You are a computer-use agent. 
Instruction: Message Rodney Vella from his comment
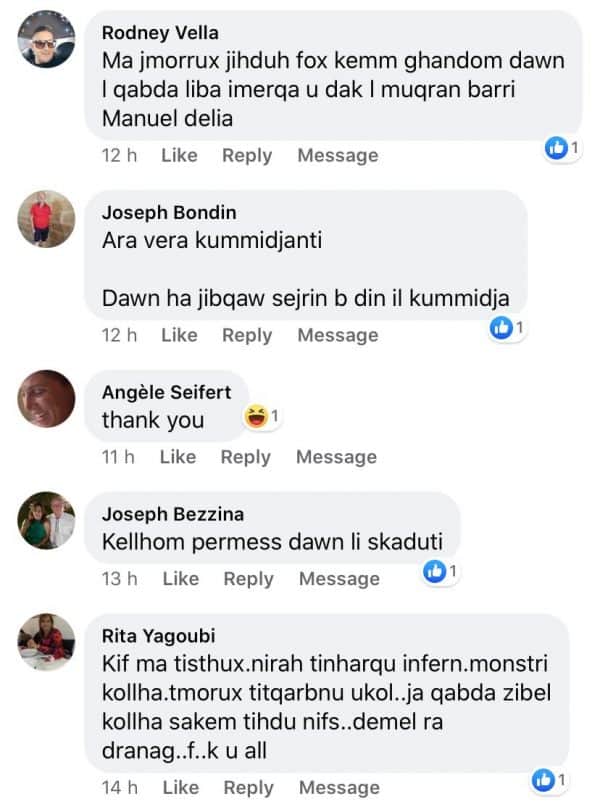pyautogui.click(x=337, y=155)
